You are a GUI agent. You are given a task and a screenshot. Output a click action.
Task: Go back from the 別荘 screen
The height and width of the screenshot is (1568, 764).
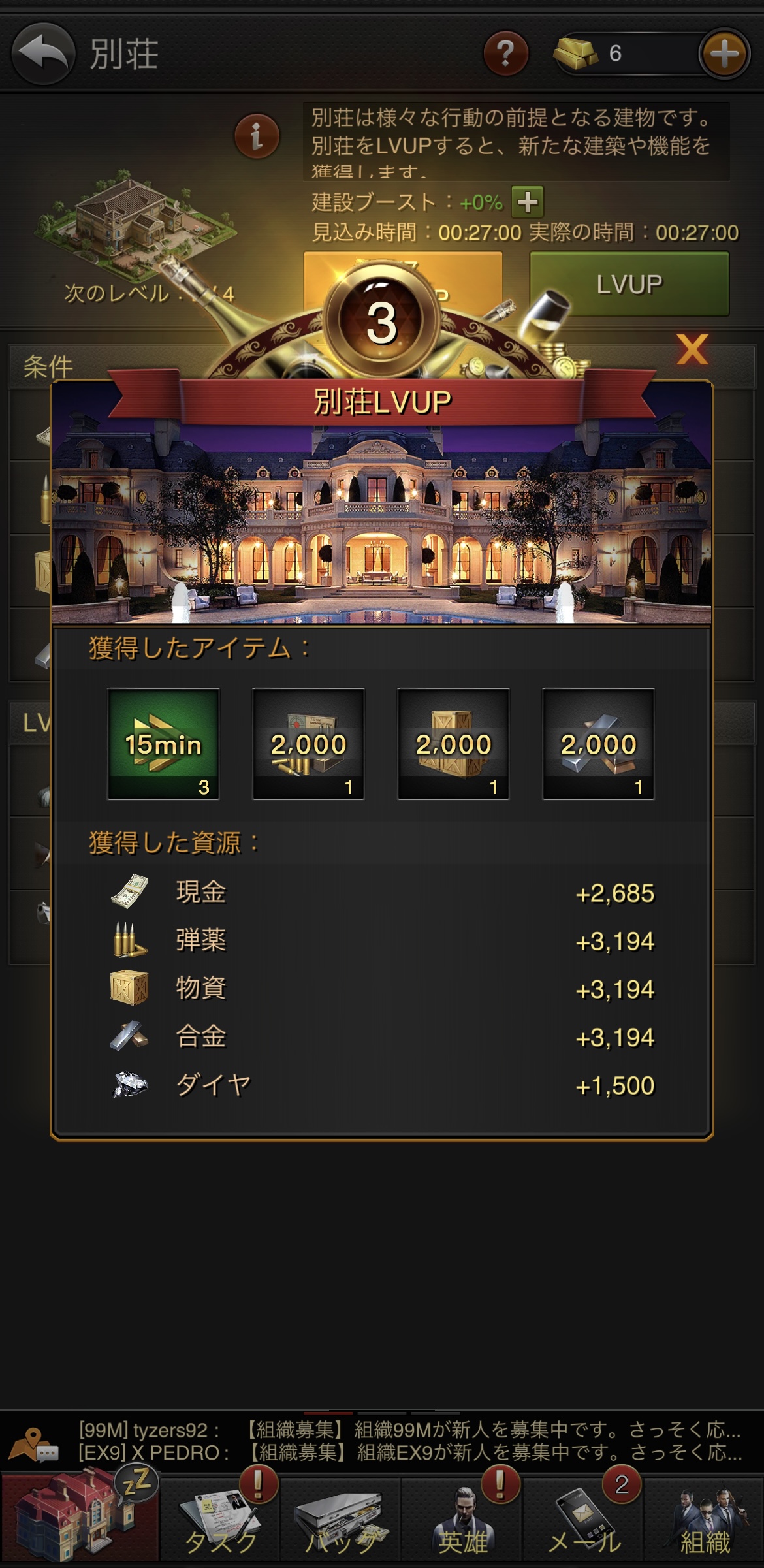(43, 54)
